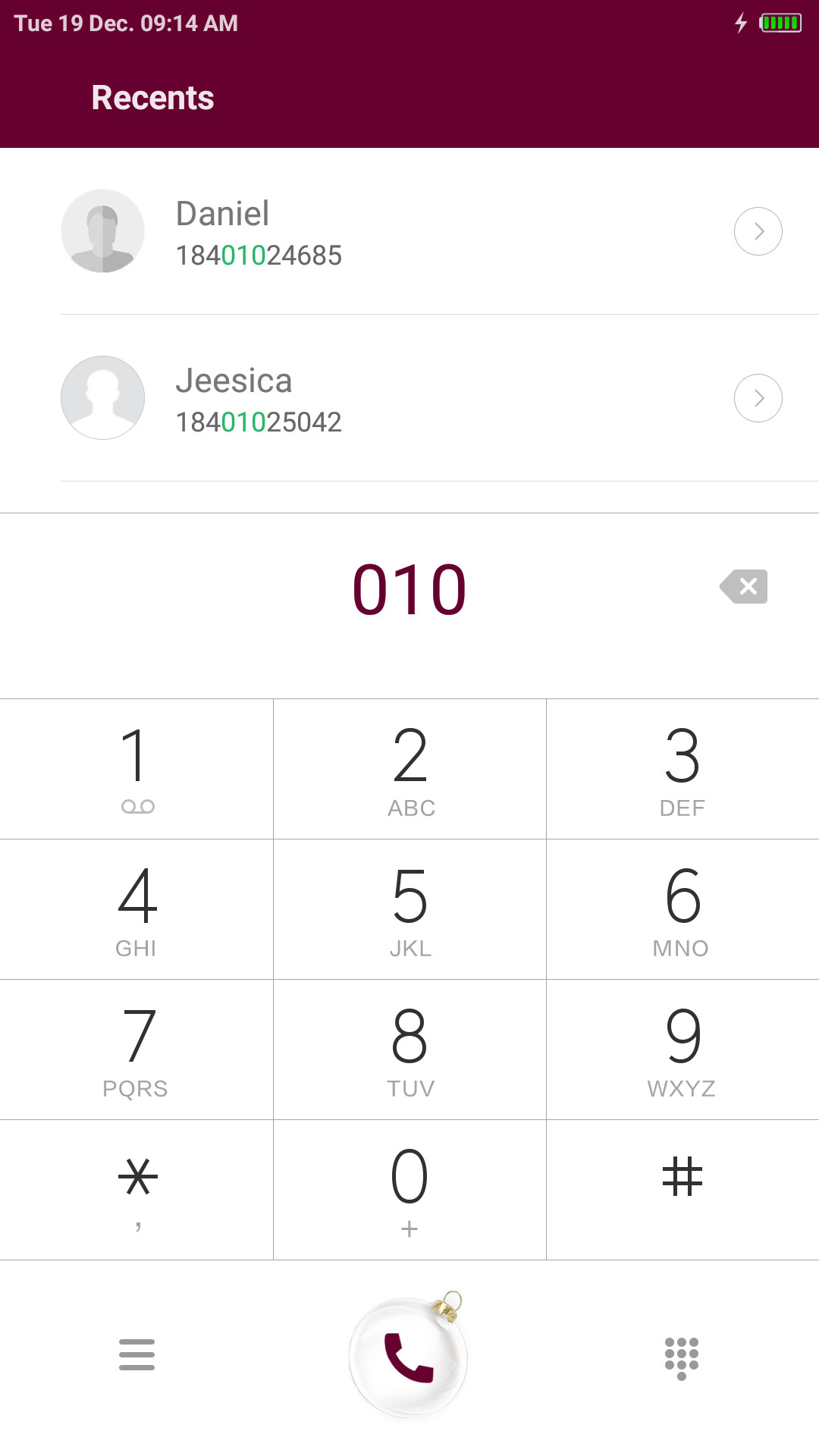The image size is (819, 1456).
Task: Enter digit 9 WXYZ
Action: 682,1050
